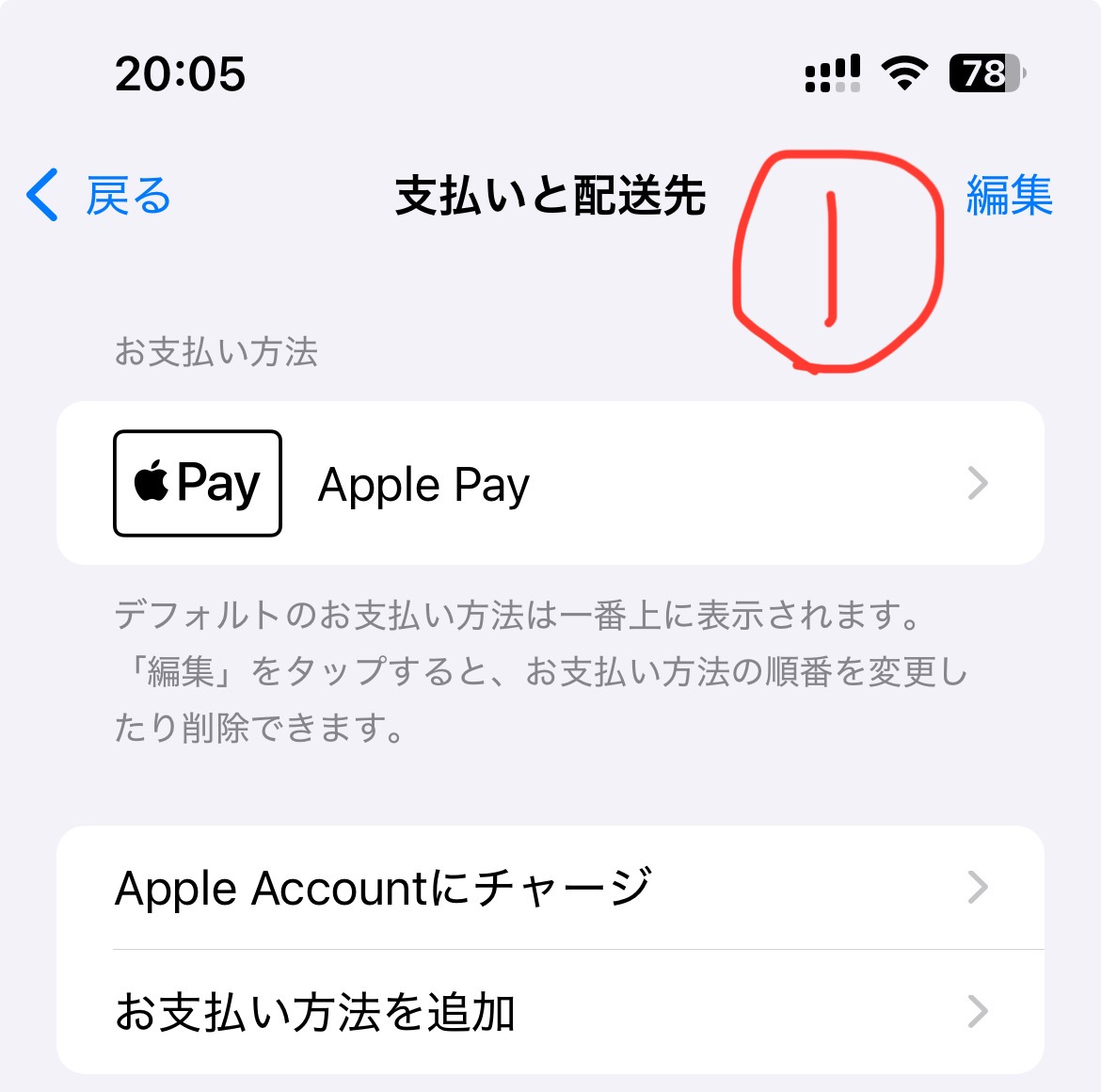Tap 編集 to edit payment methods
Screen dimensions: 1101x1092
[1009, 196]
